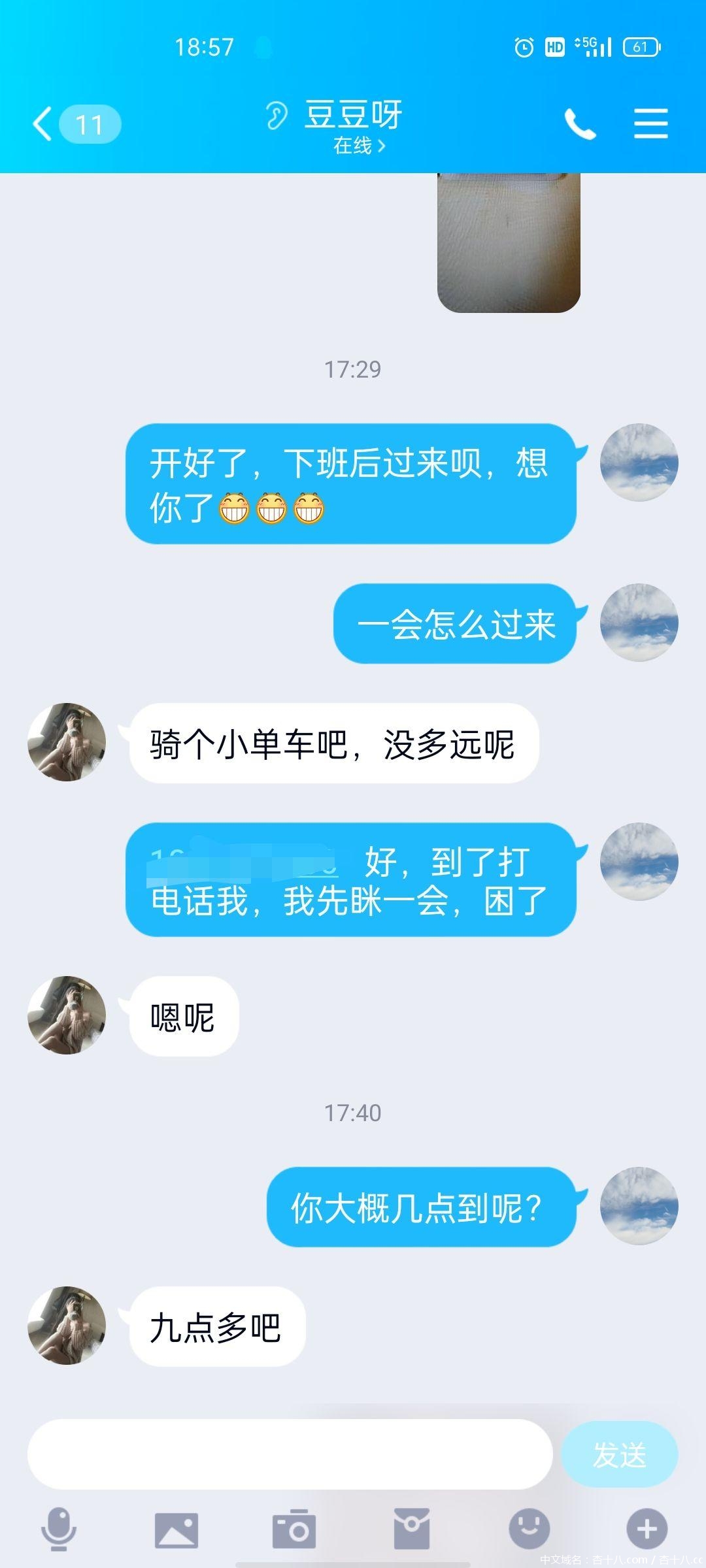The height and width of the screenshot is (1568, 706).
Task: Record a voice message with the microphone
Action: click(59, 1529)
